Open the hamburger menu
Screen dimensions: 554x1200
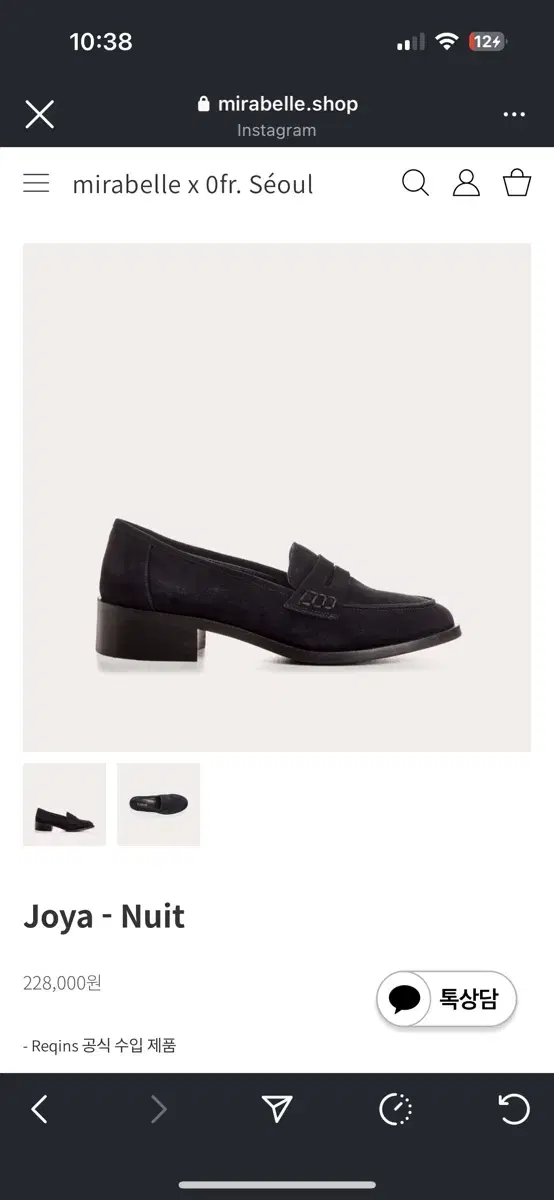[x=36, y=183]
